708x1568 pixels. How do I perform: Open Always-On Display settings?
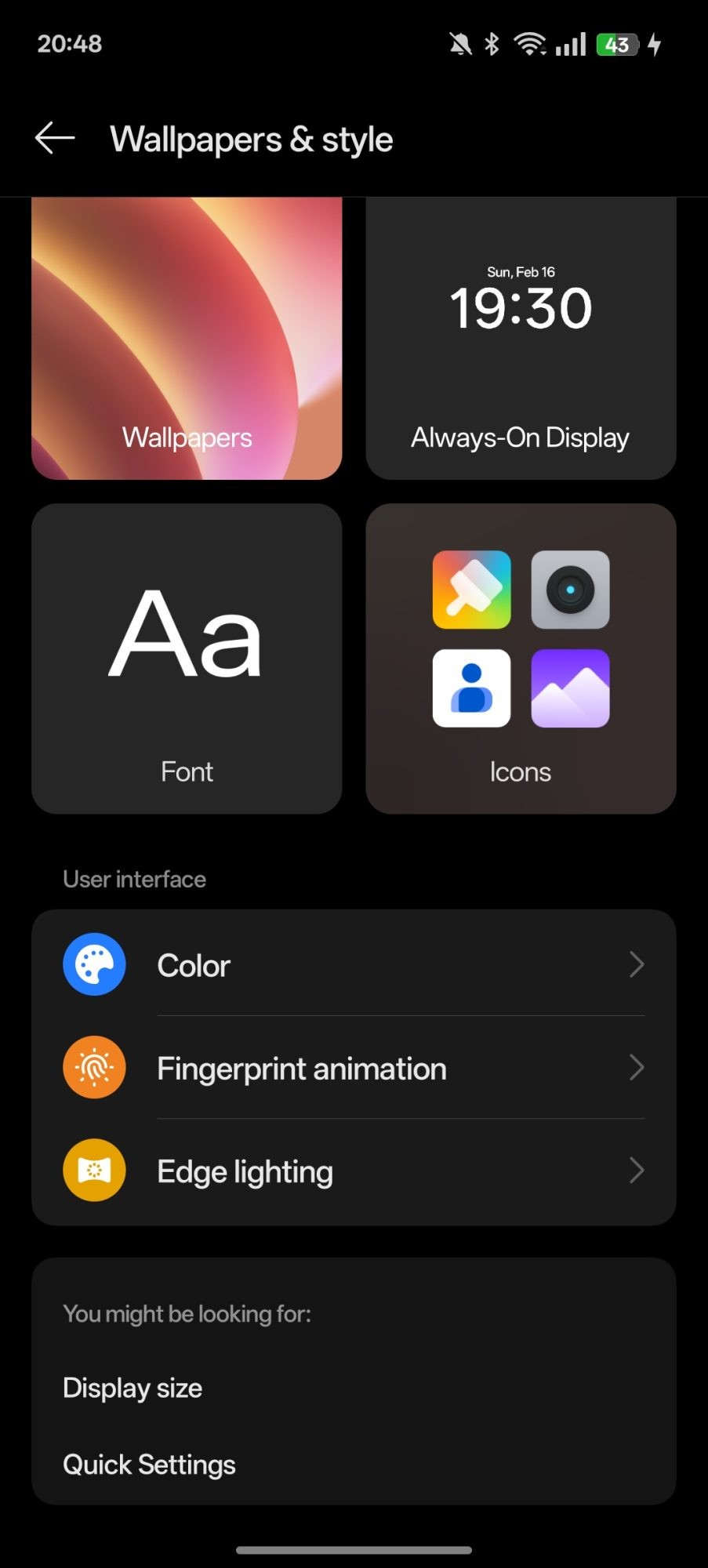coord(521,339)
